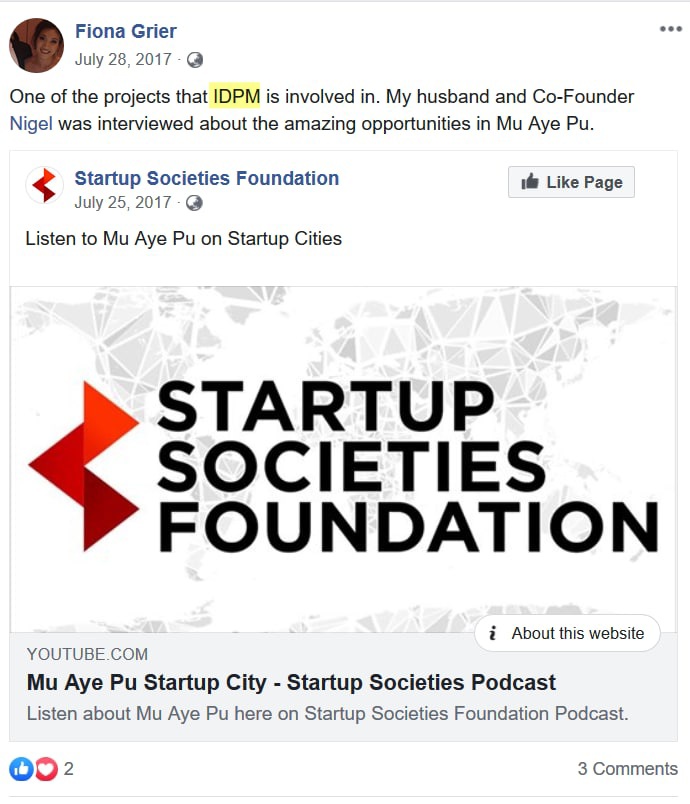The height and width of the screenshot is (804, 690).
Task: Tap About this website info button
Action: [567, 633]
